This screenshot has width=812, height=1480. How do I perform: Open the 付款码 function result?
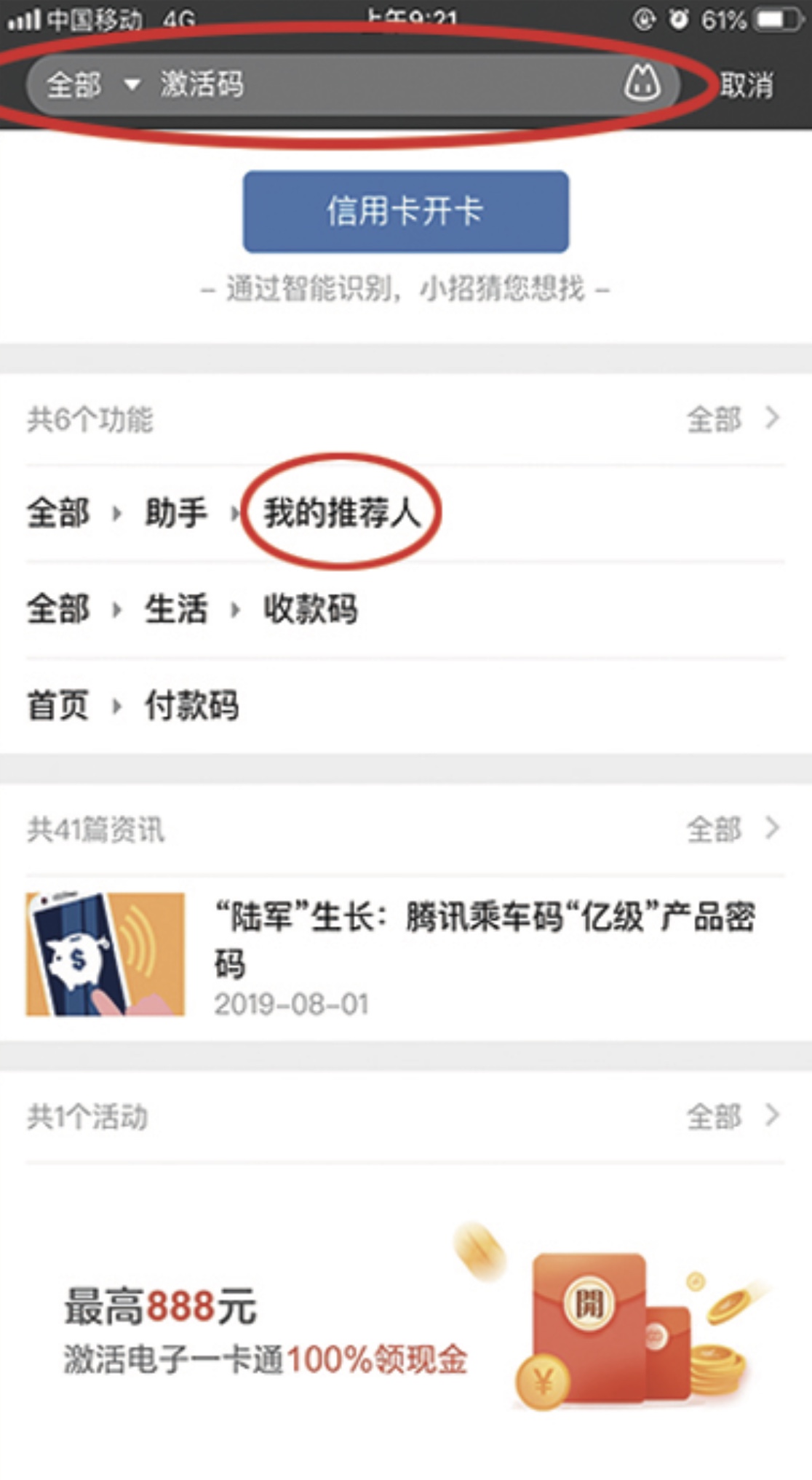click(x=191, y=705)
